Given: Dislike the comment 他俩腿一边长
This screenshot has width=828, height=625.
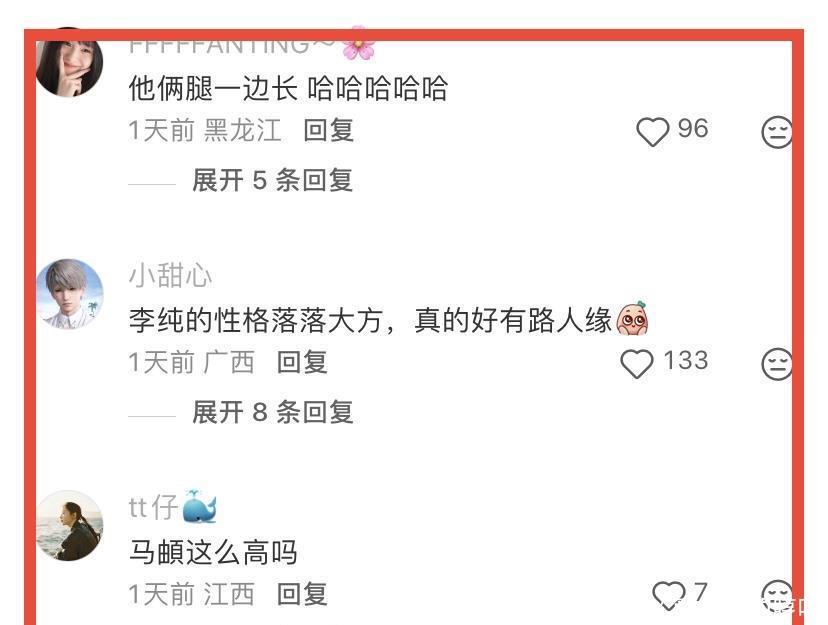Looking at the screenshot, I should point(777,132).
